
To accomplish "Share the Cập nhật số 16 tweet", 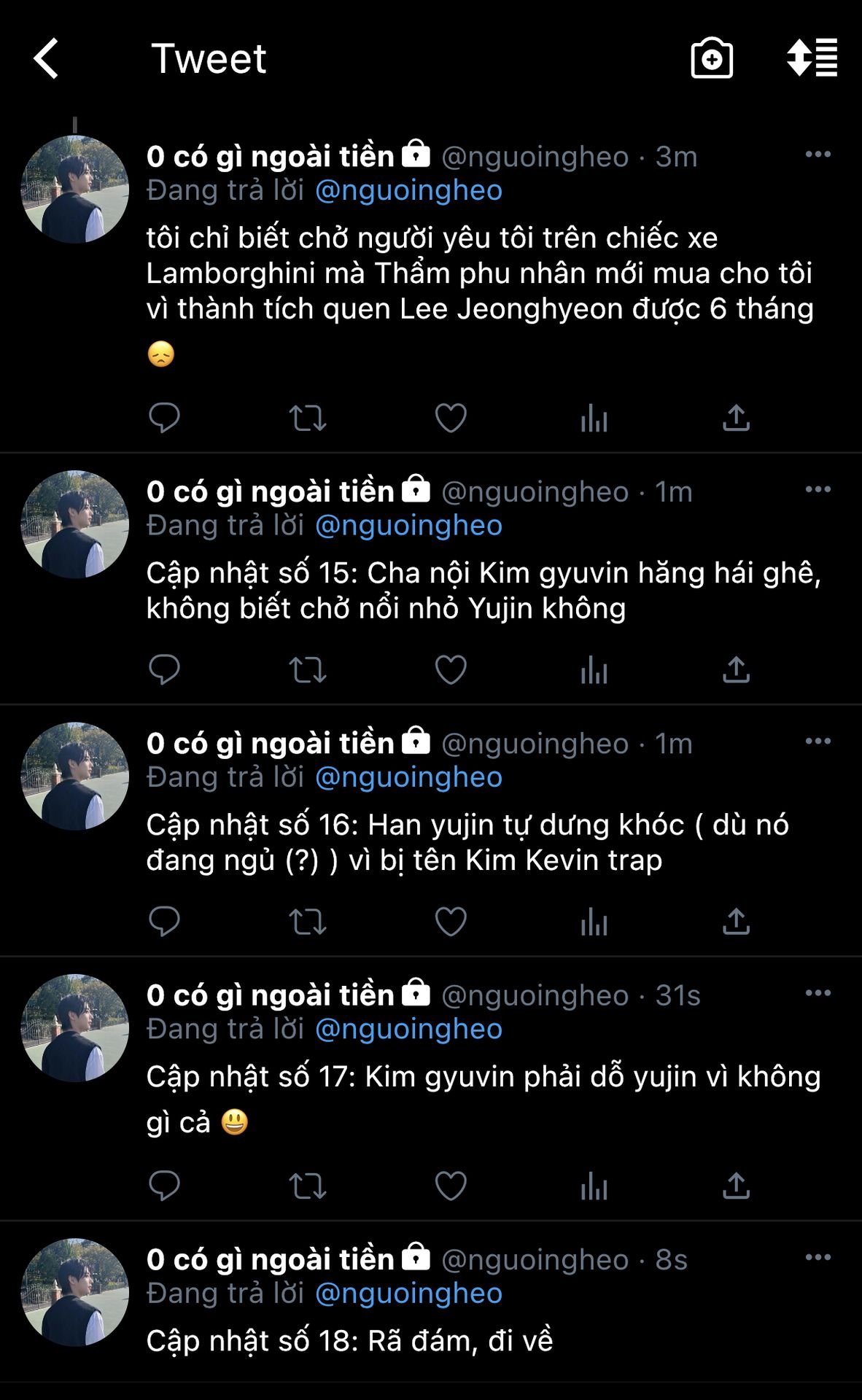I will 736,921.
